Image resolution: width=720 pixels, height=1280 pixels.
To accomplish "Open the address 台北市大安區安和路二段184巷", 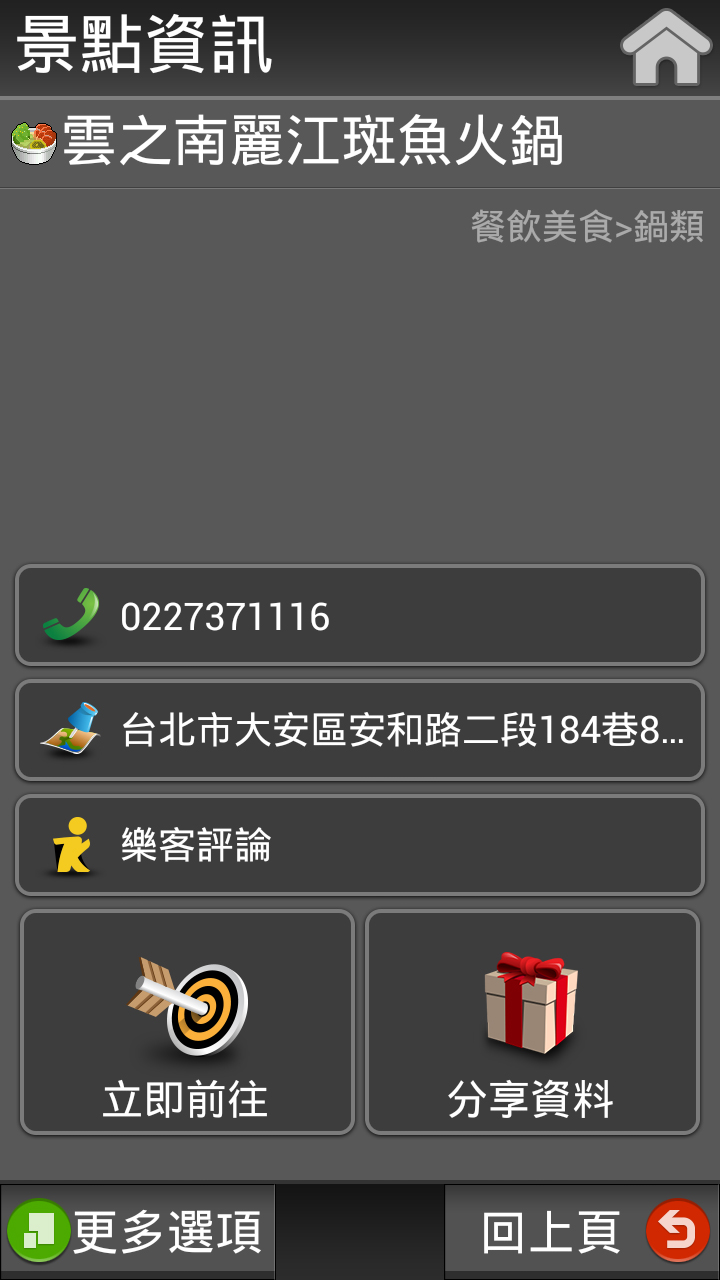I will point(360,731).
